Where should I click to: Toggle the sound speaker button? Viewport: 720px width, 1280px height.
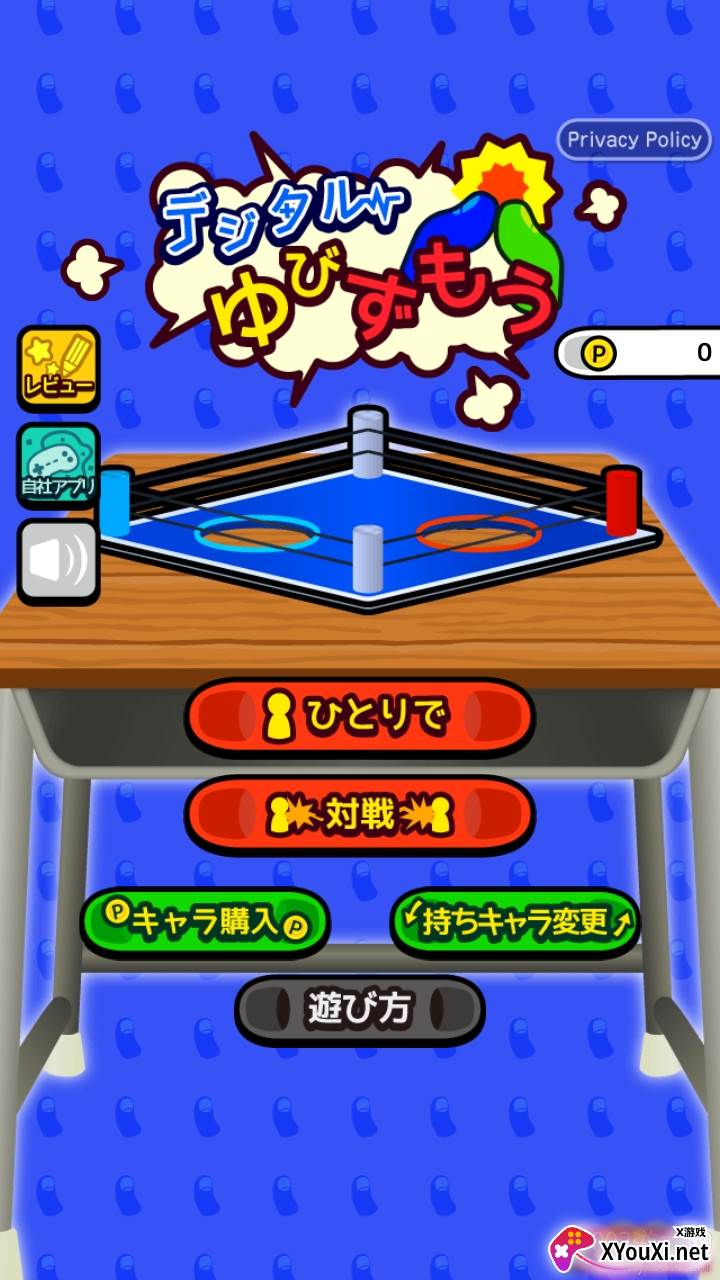click(58, 561)
